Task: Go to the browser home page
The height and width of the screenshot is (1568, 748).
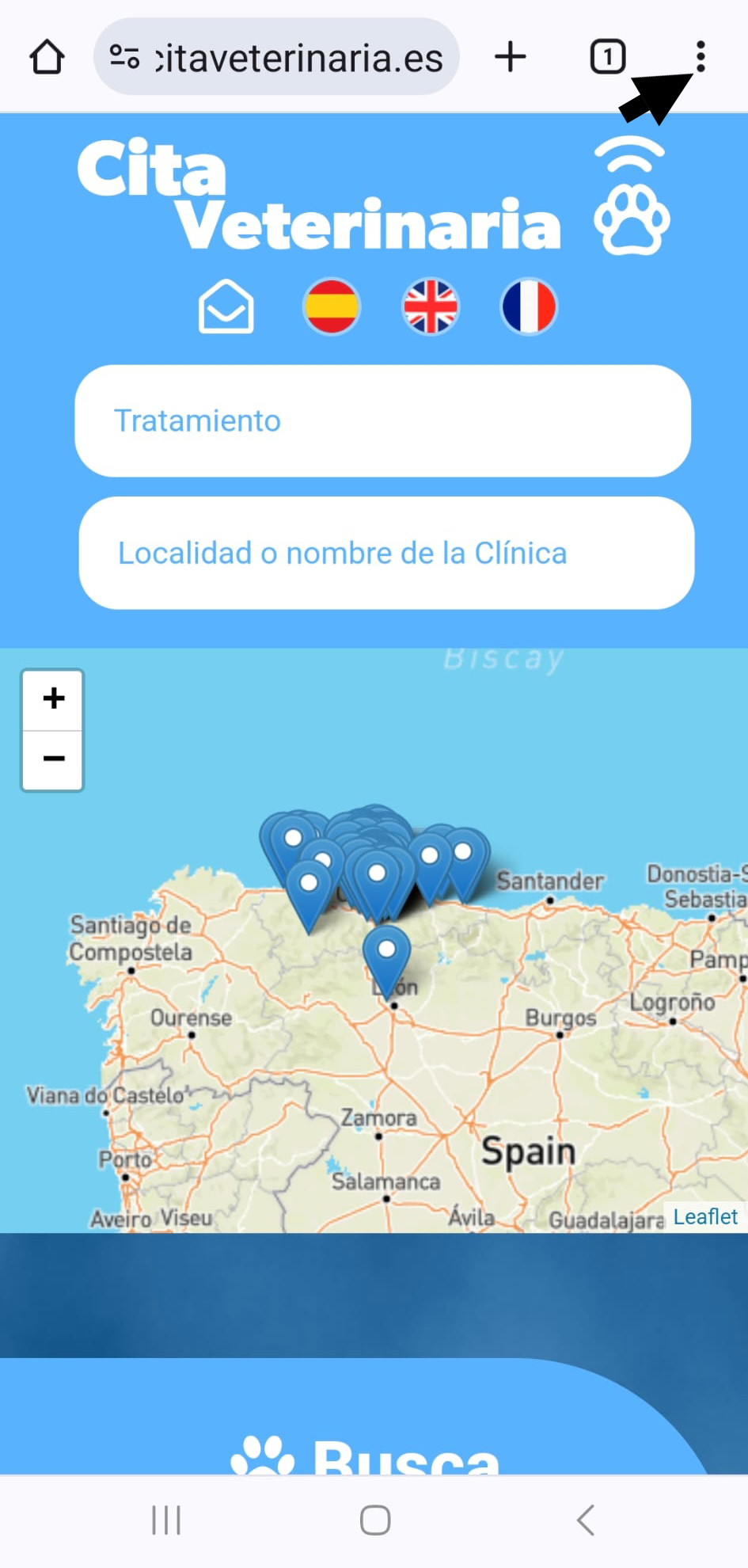Action: [x=47, y=57]
